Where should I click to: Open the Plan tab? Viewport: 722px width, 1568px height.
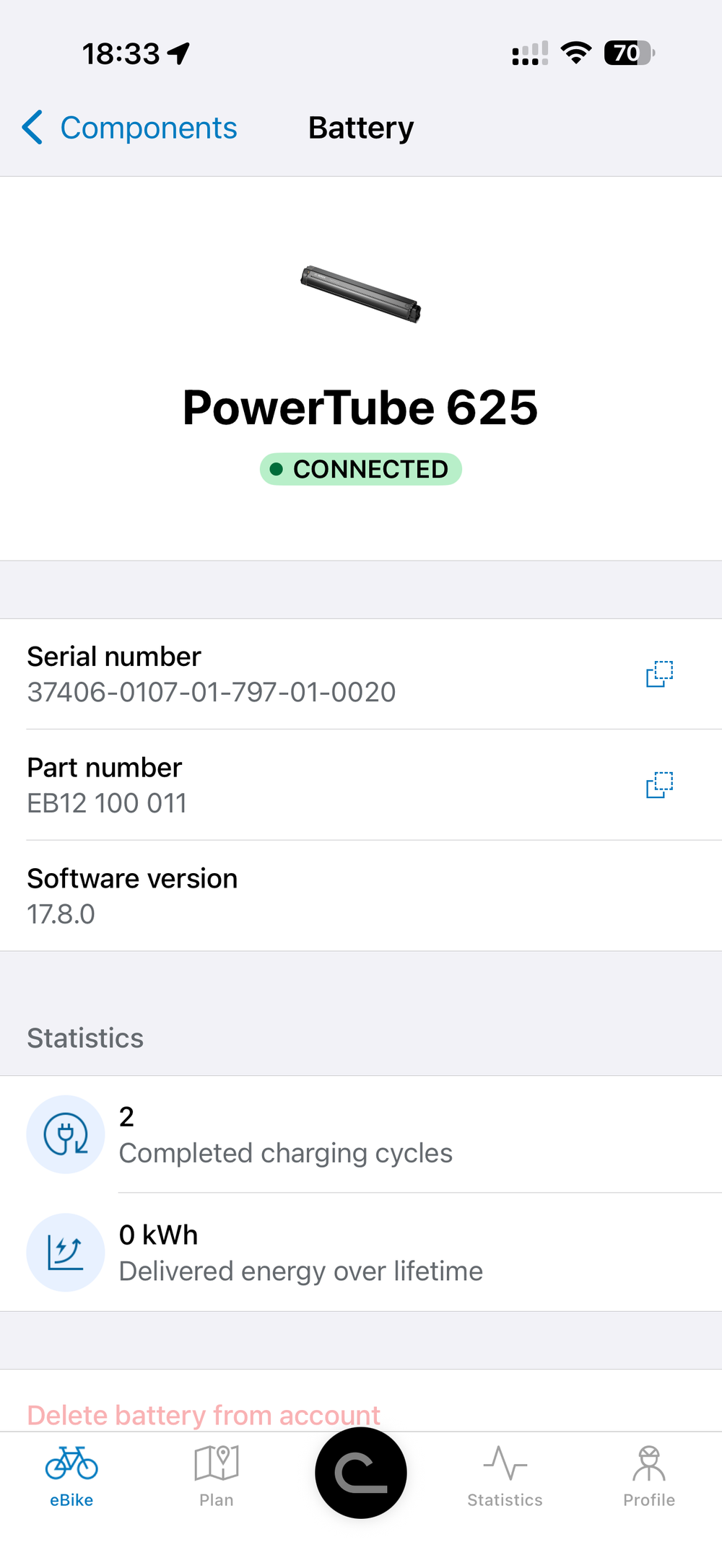point(217,1476)
